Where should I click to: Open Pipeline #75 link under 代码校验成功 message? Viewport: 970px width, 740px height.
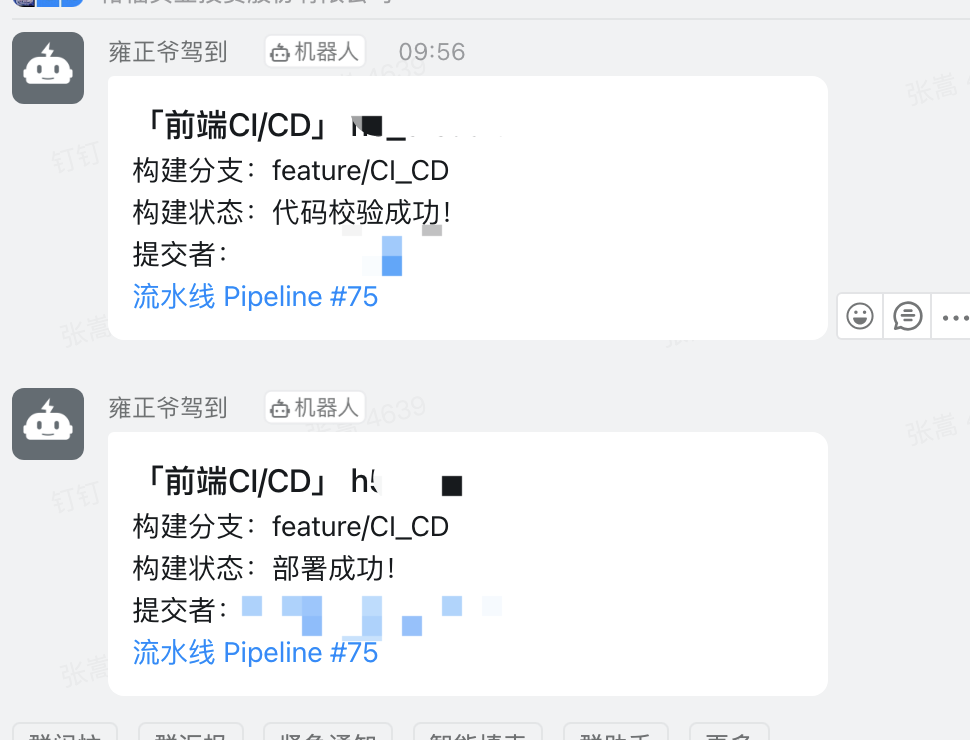[x=255, y=297]
